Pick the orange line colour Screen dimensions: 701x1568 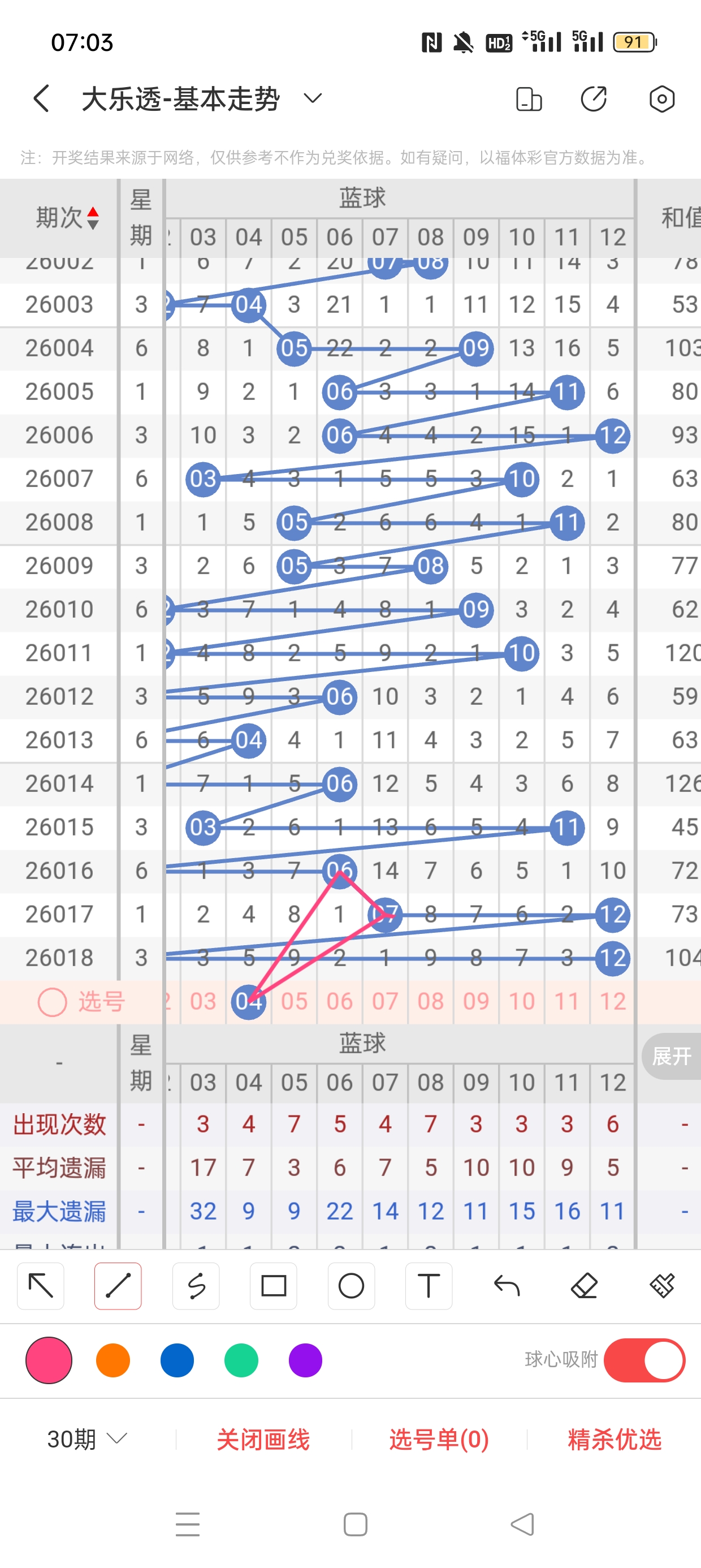tap(113, 1360)
